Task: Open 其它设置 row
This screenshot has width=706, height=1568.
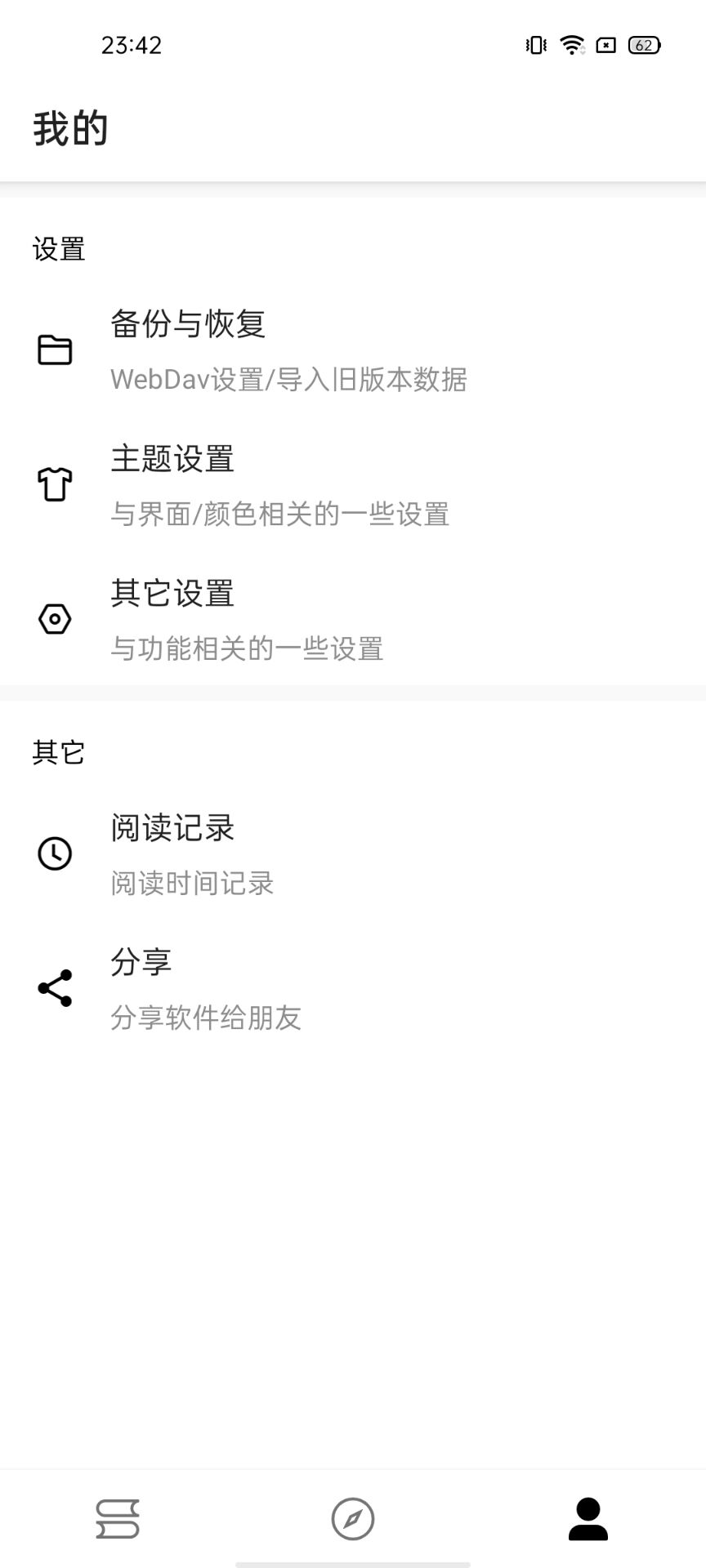Action: 353,619
